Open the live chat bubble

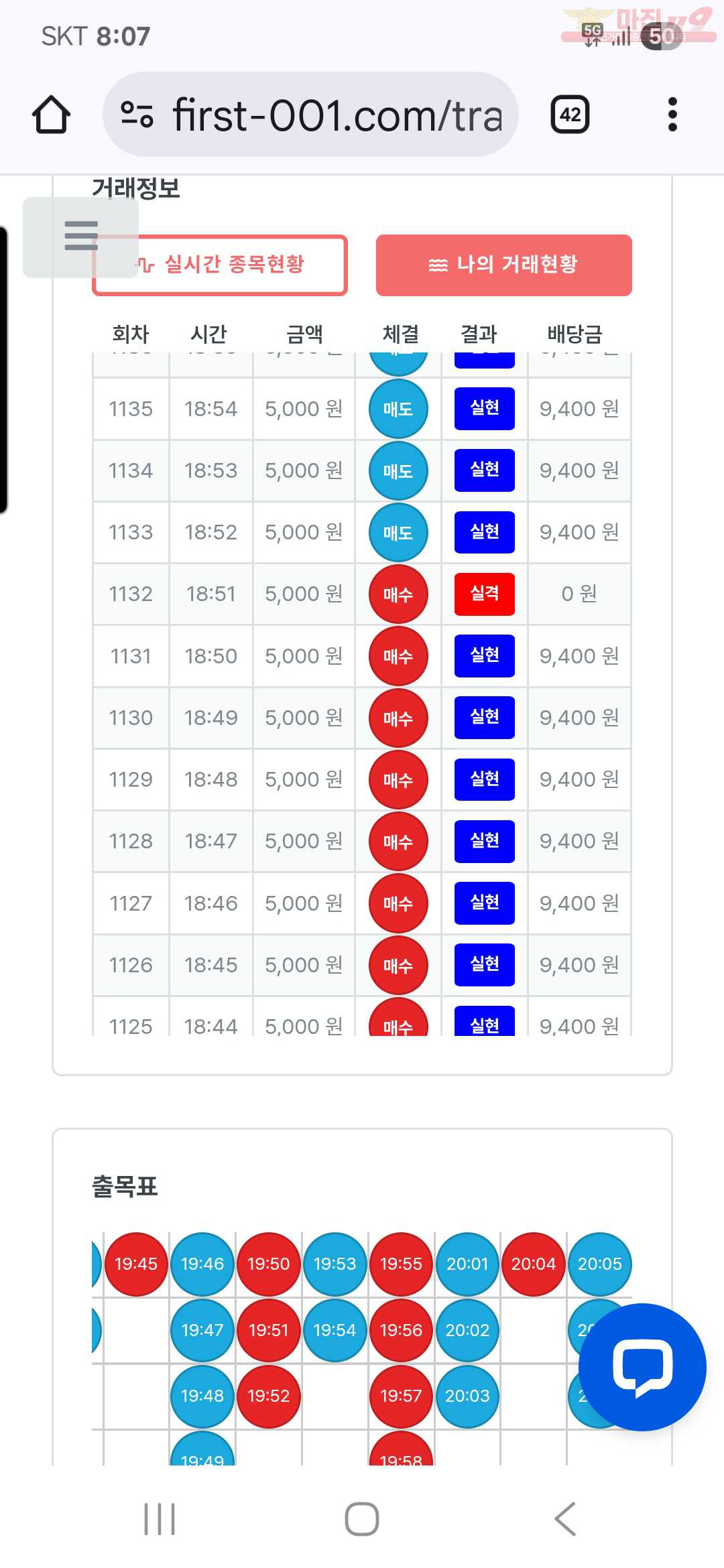(642, 1367)
